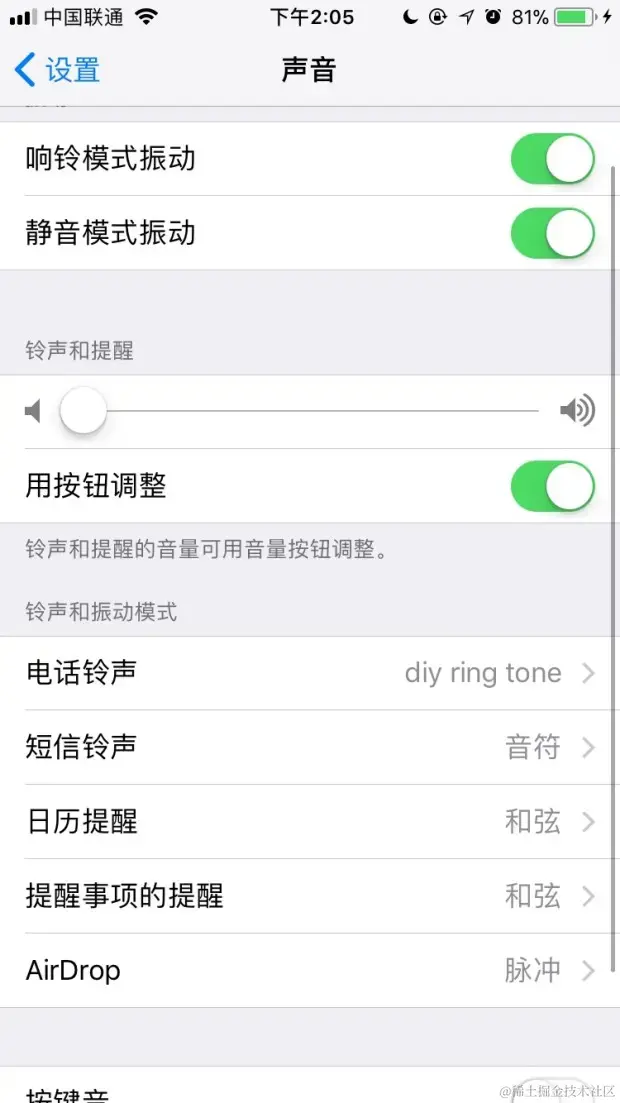The image size is (620, 1103).
Task: Open 短信铃声 settings
Action: [310, 747]
